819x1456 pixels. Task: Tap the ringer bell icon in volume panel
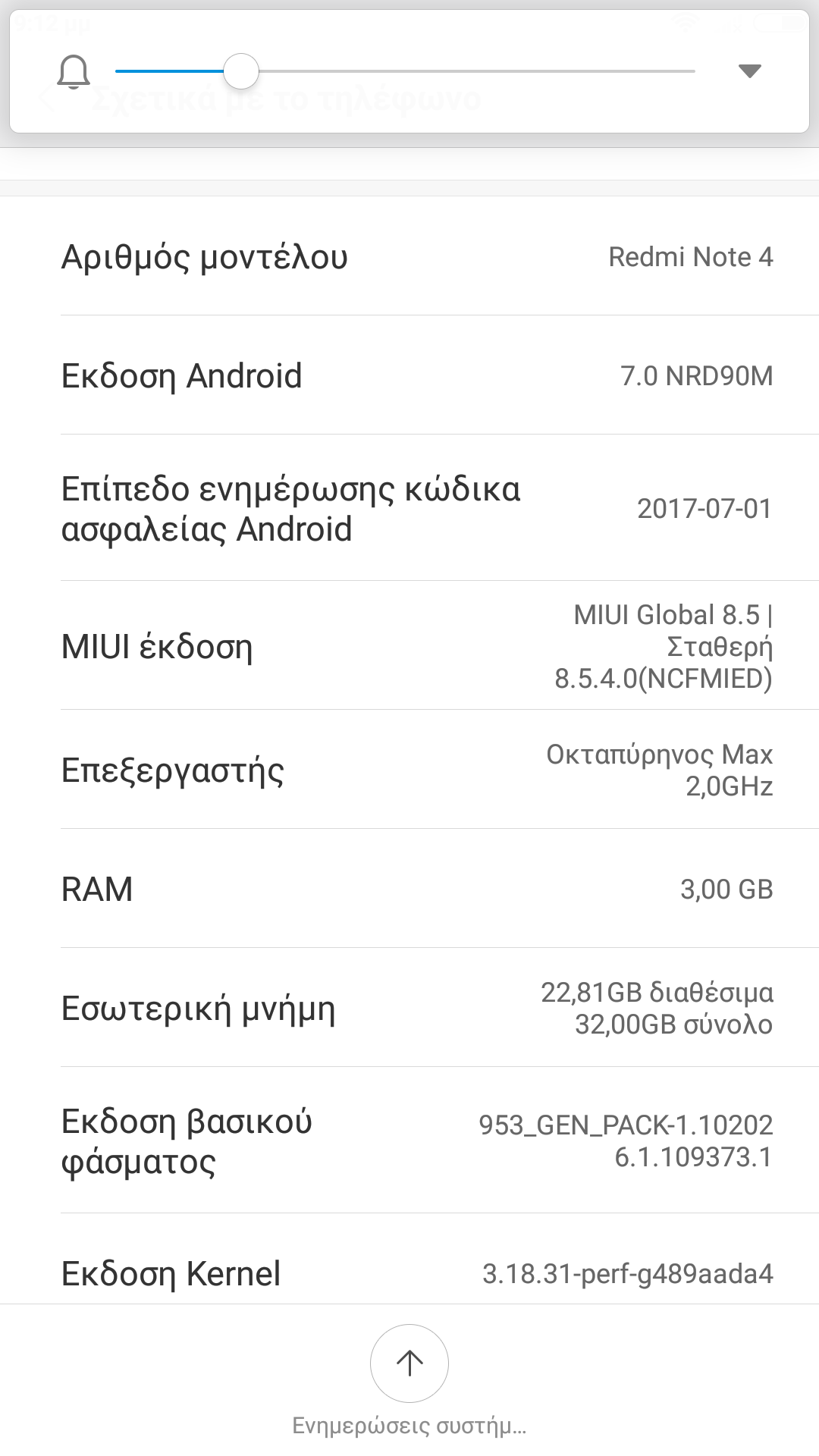click(x=74, y=73)
